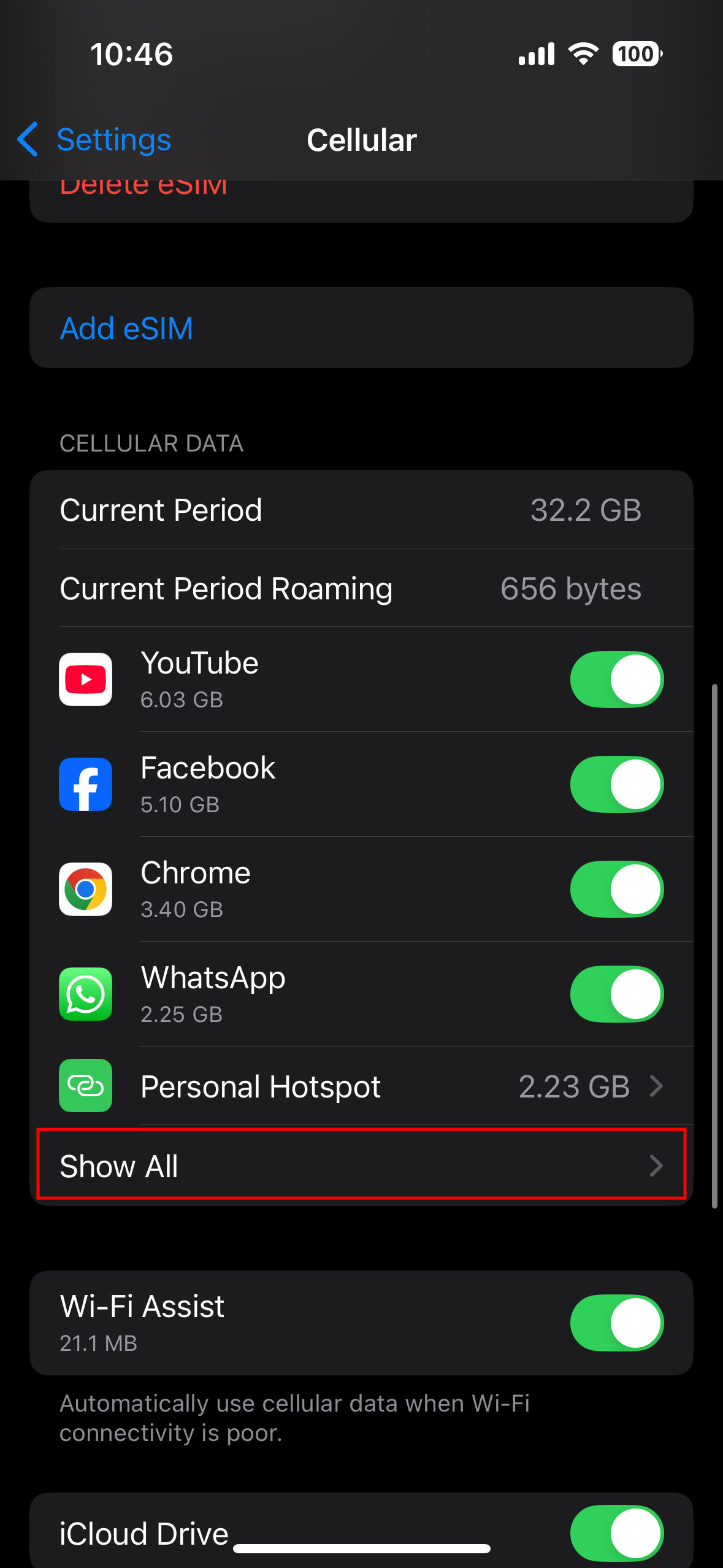Open Show All apps list
Screen dimensions: 723x1568
361,1165
